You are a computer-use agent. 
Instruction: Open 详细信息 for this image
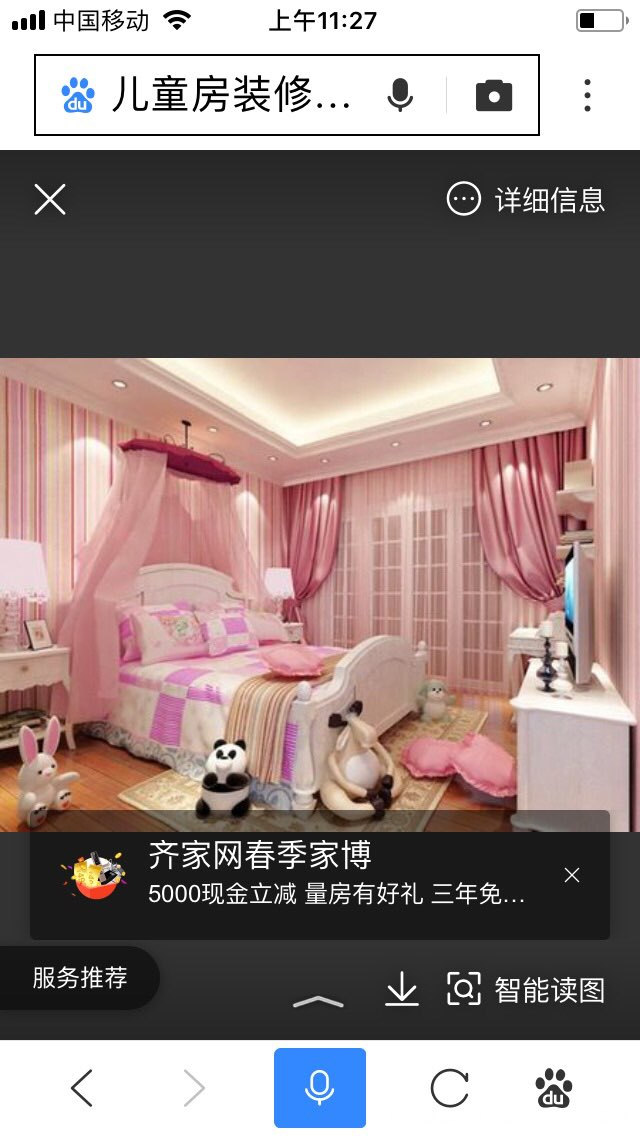point(526,199)
